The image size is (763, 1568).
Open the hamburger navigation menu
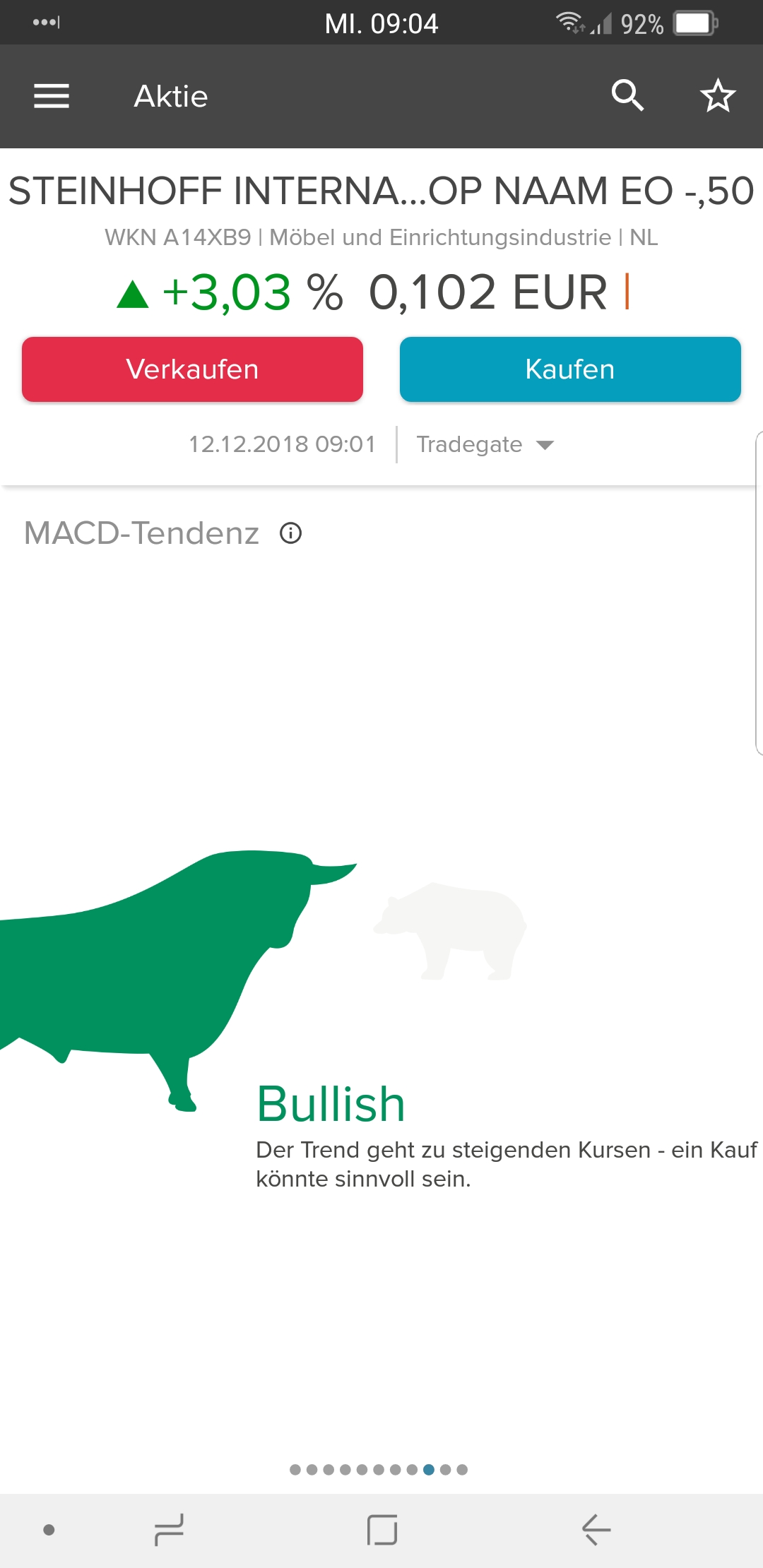tap(52, 96)
